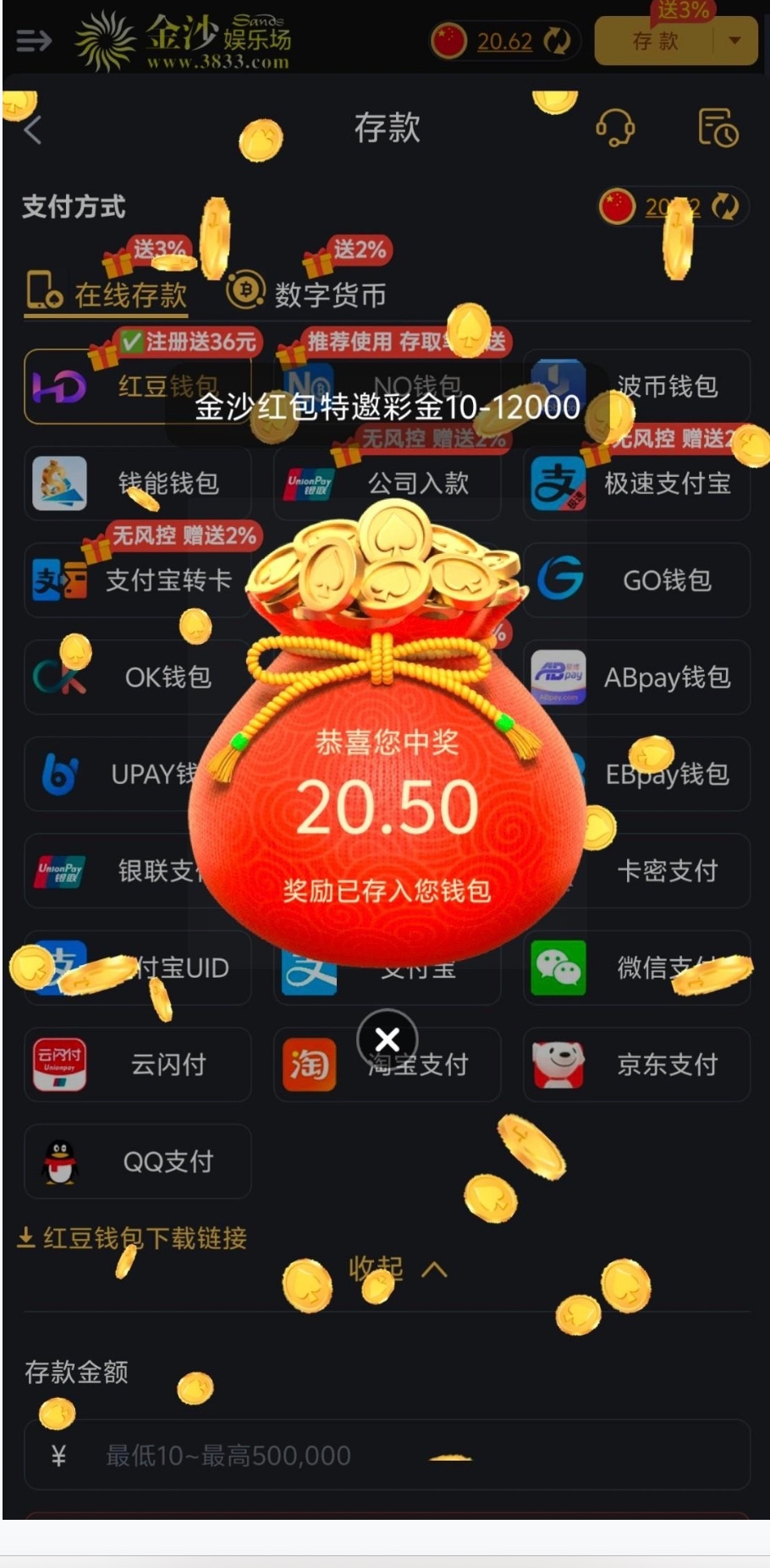The image size is (770, 1568).
Task: Open the hamburger menu
Action: 34,40
